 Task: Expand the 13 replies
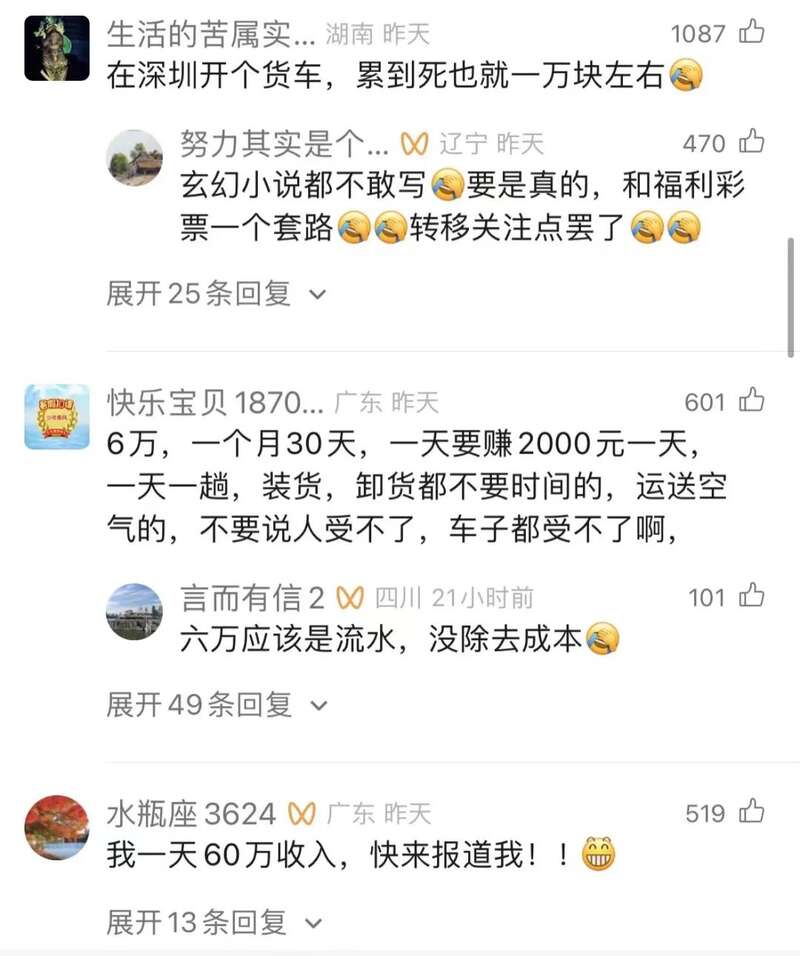tap(215, 922)
